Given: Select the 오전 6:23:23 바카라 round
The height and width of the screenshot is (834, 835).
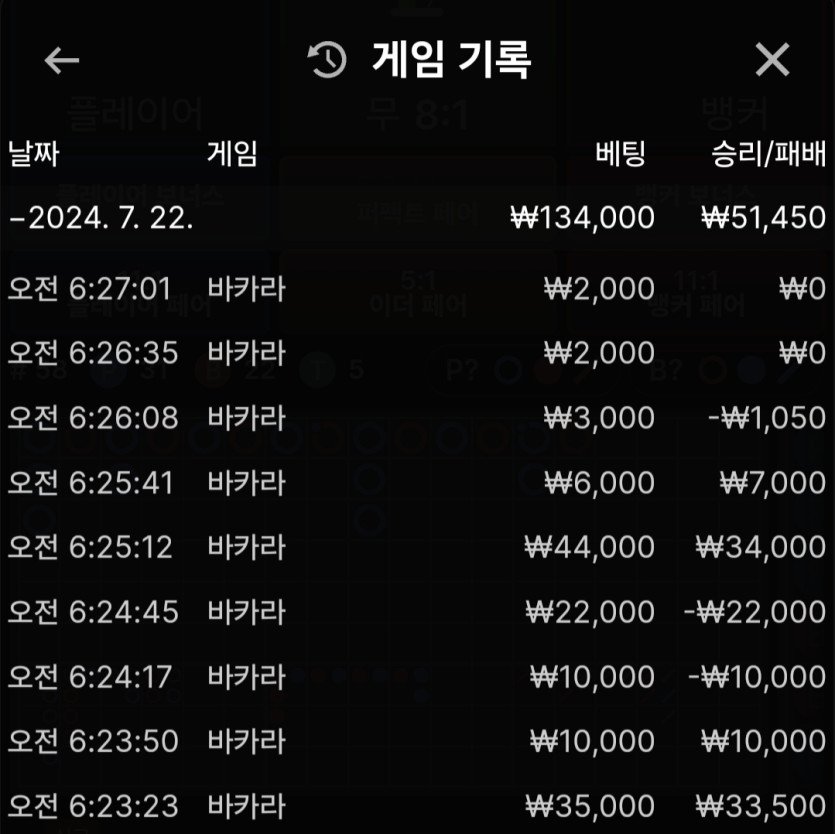Looking at the screenshot, I should point(417,806).
